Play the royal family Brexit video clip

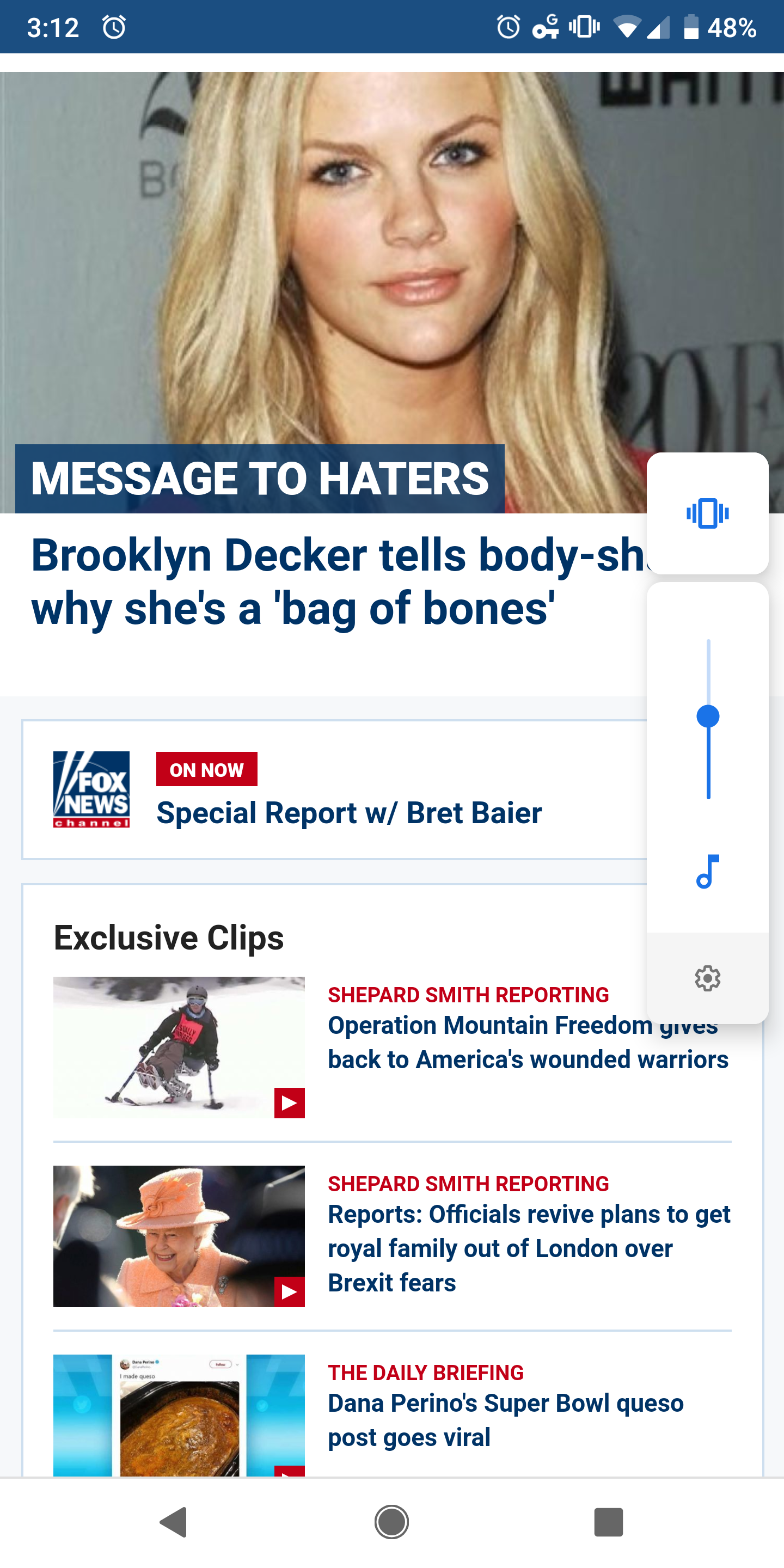pyautogui.click(x=179, y=1236)
